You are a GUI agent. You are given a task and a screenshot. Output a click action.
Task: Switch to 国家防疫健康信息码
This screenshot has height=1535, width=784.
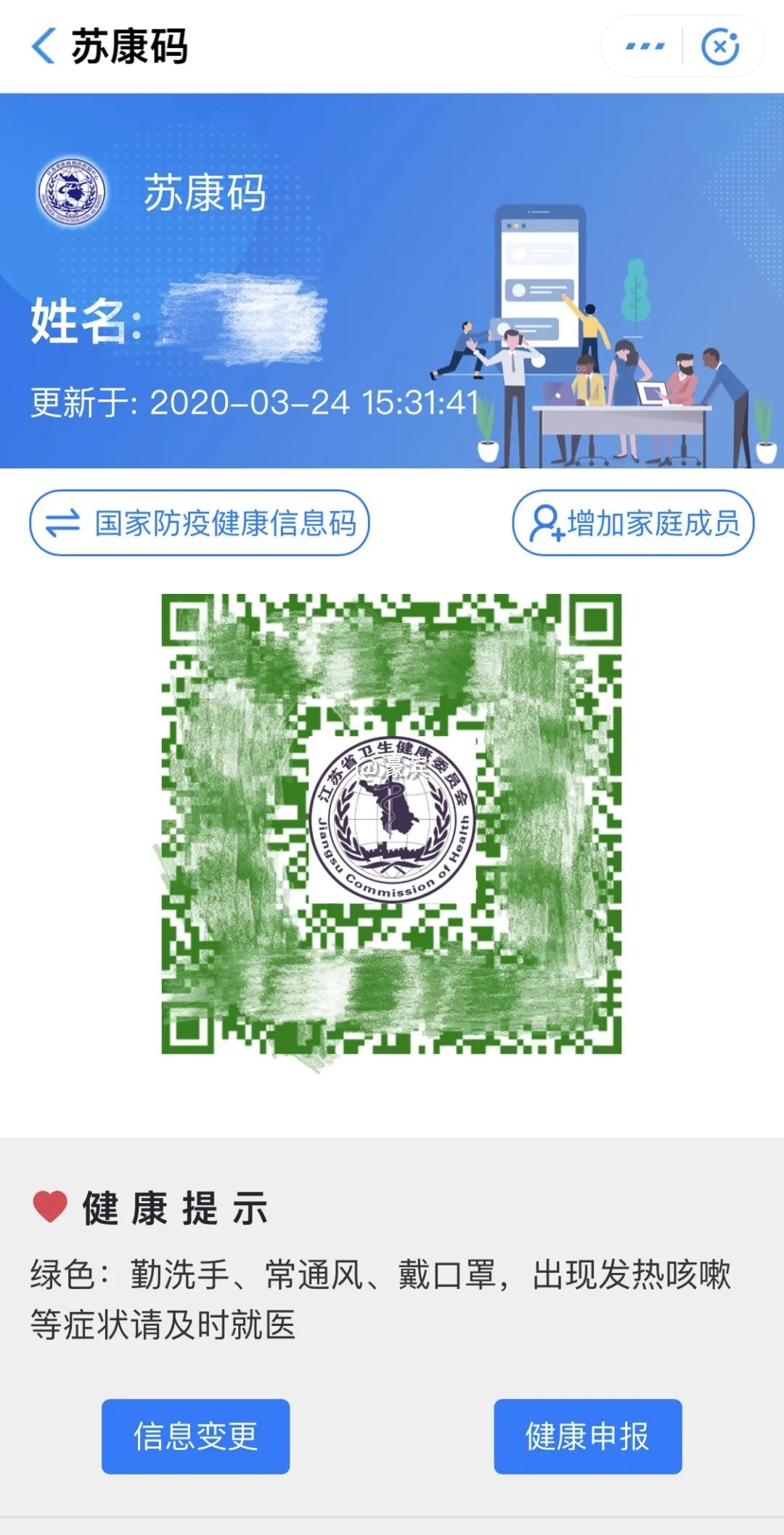click(x=200, y=523)
